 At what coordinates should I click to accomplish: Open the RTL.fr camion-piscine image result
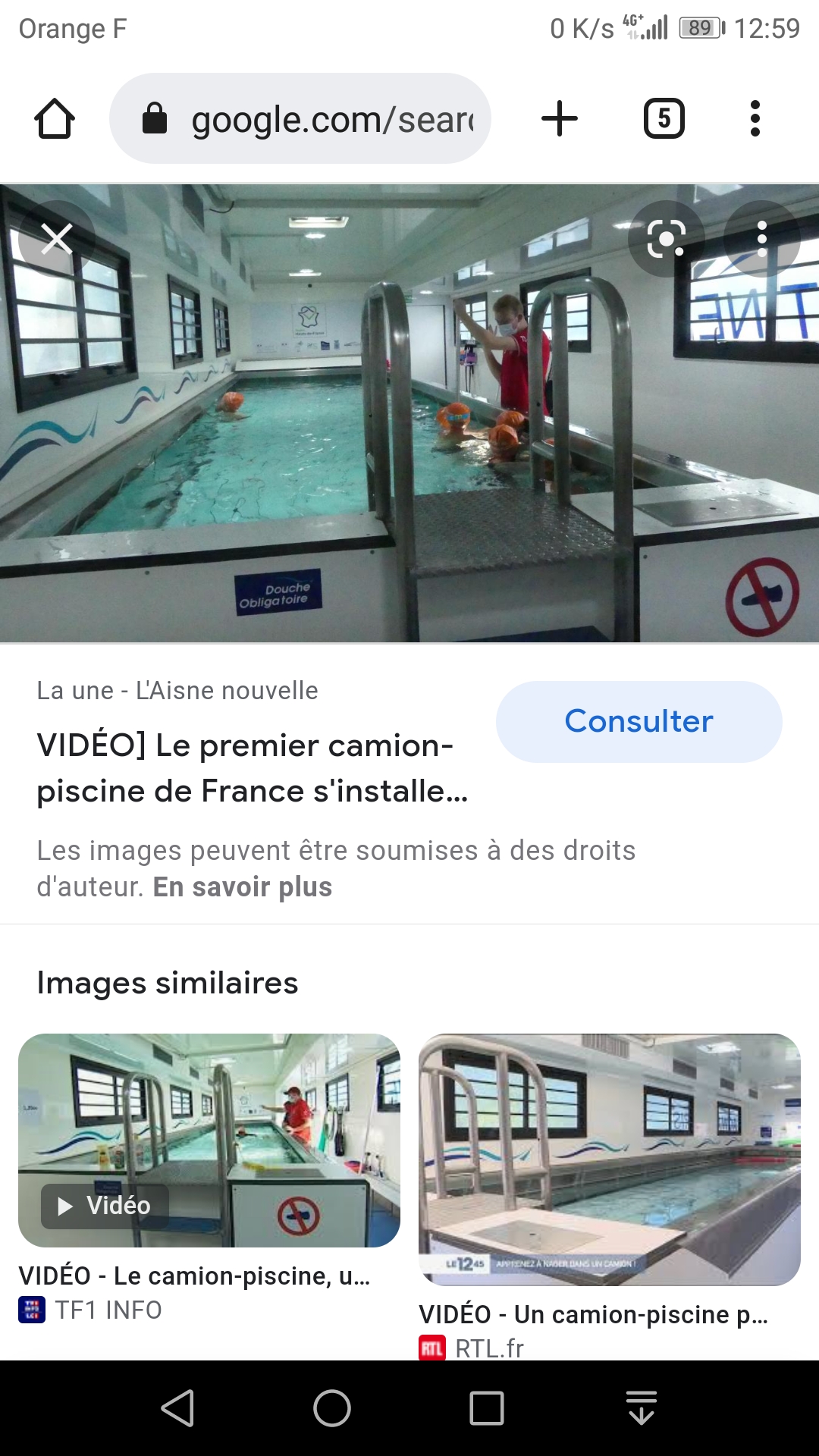609,1159
